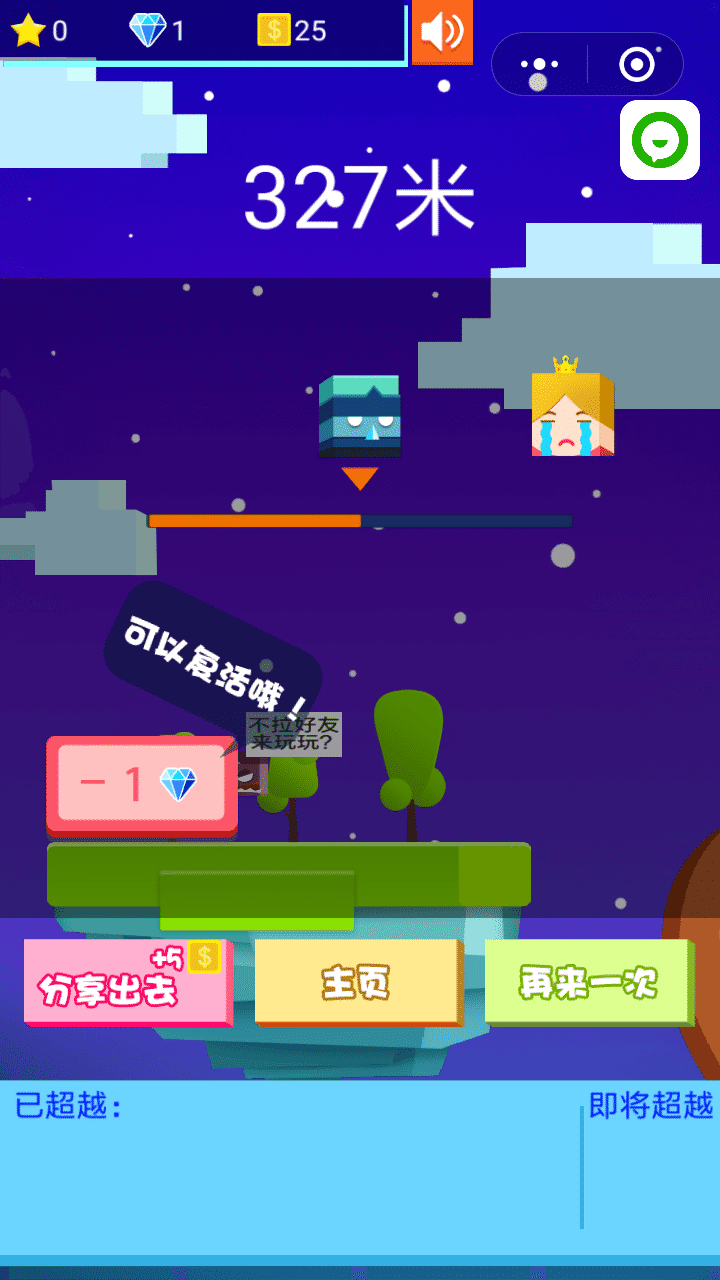Close the mini program
This screenshot has height=1280, width=720.
(x=636, y=65)
